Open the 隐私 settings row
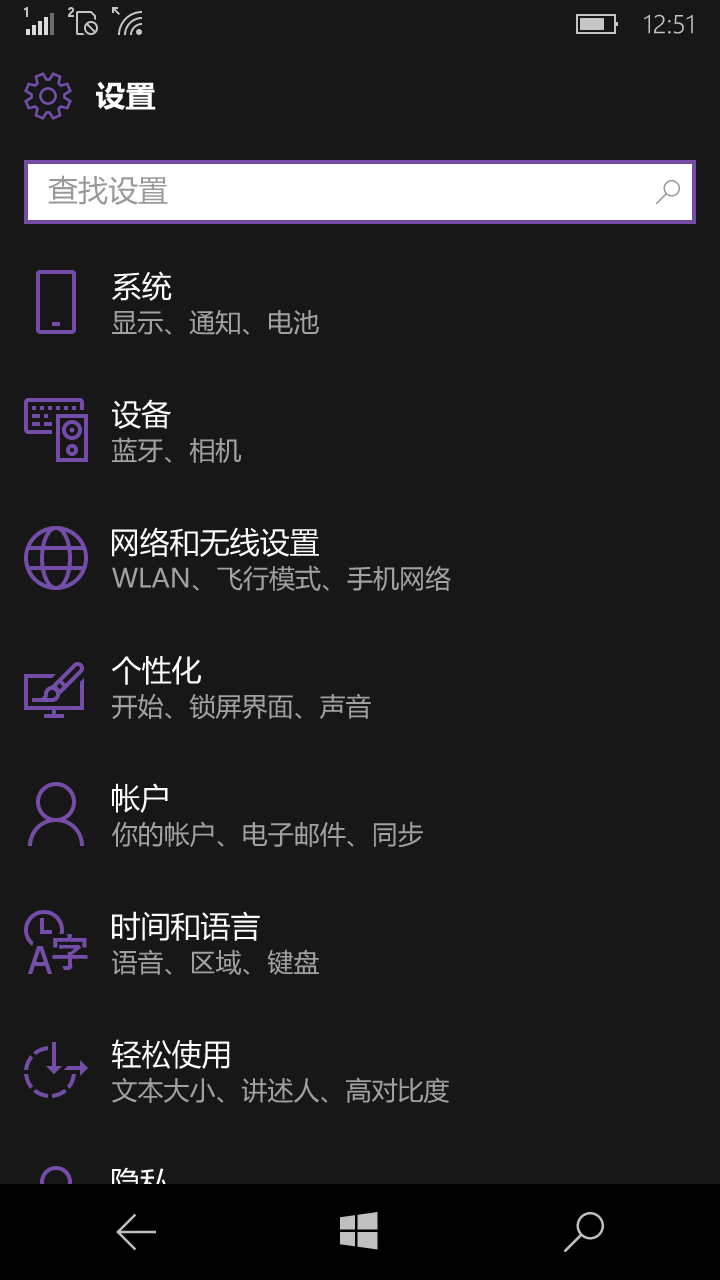Viewport: 720px width, 1280px height. point(140,1174)
